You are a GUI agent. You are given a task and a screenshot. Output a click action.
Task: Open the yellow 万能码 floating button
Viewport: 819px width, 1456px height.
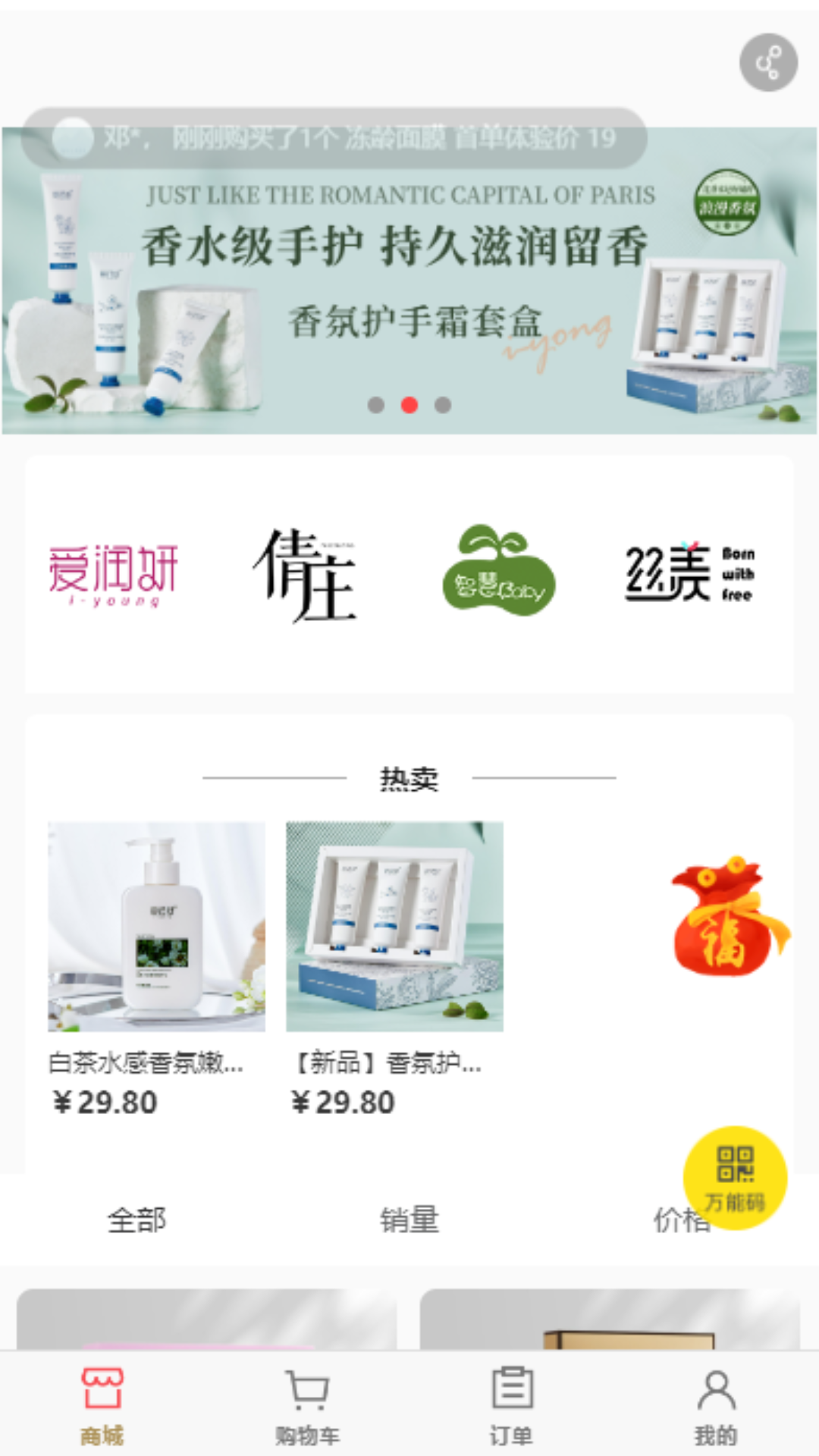(x=735, y=1177)
